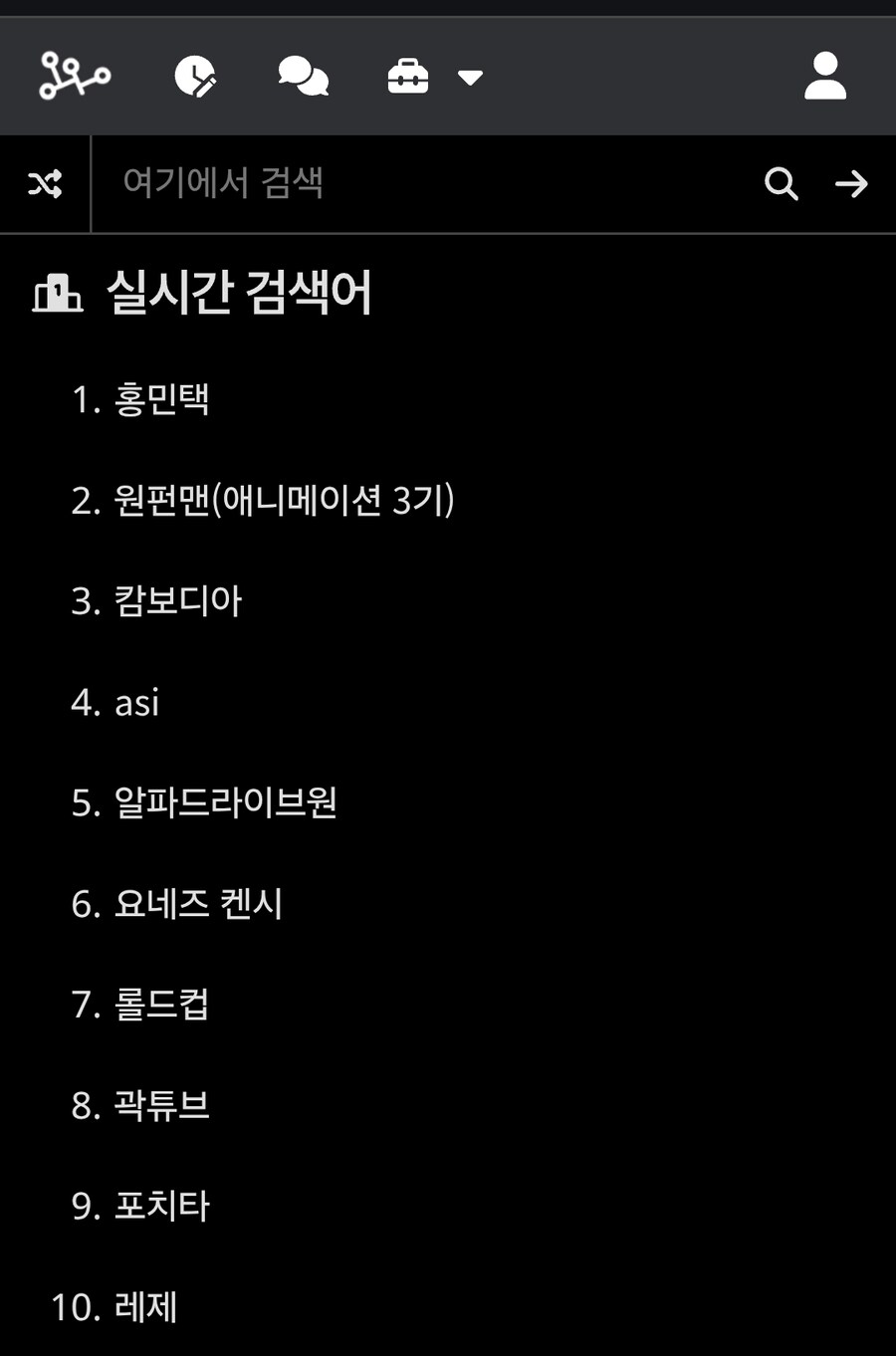Open 원펀맨(애니메이션 3기) entry
896x1356 pixels.
pyautogui.click(x=283, y=500)
